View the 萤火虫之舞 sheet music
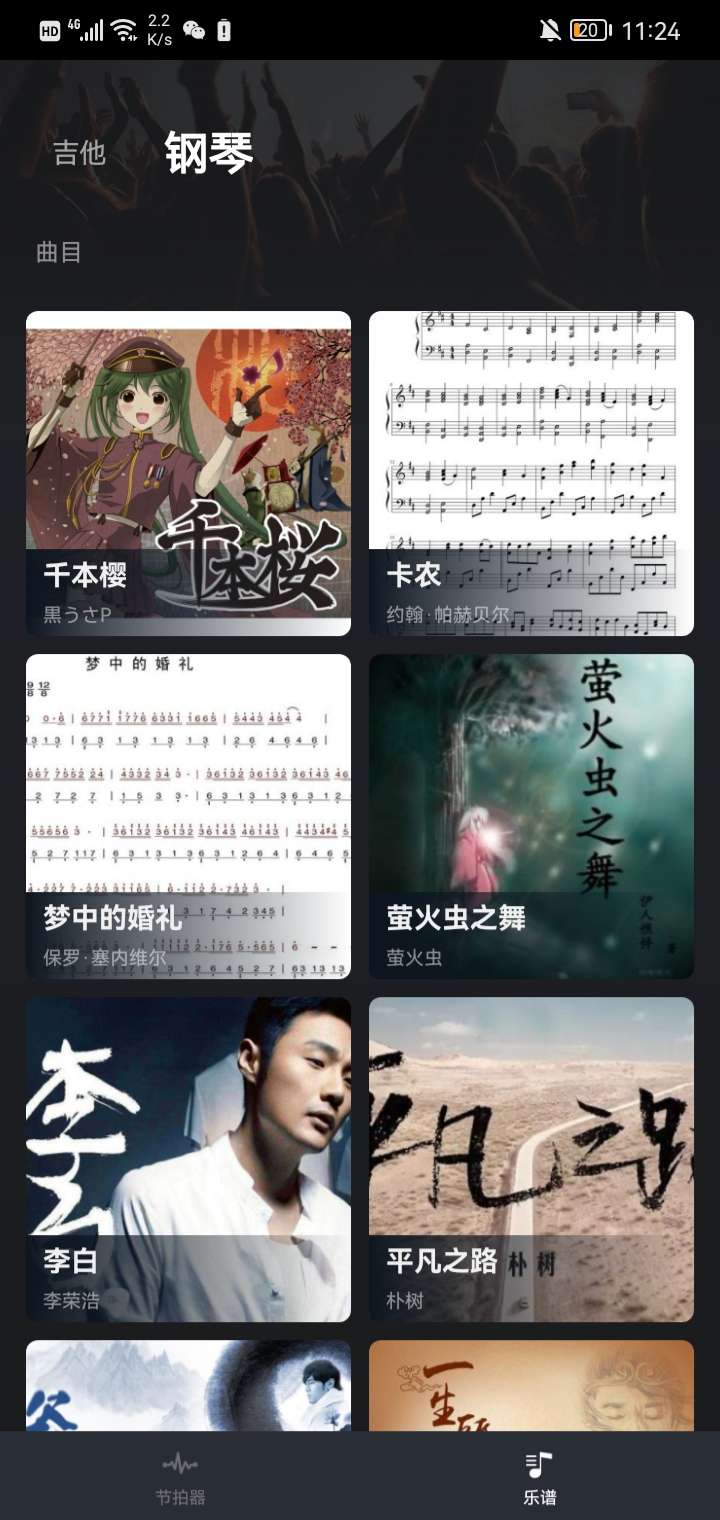Viewport: 720px width, 1520px height. pyautogui.click(x=531, y=816)
